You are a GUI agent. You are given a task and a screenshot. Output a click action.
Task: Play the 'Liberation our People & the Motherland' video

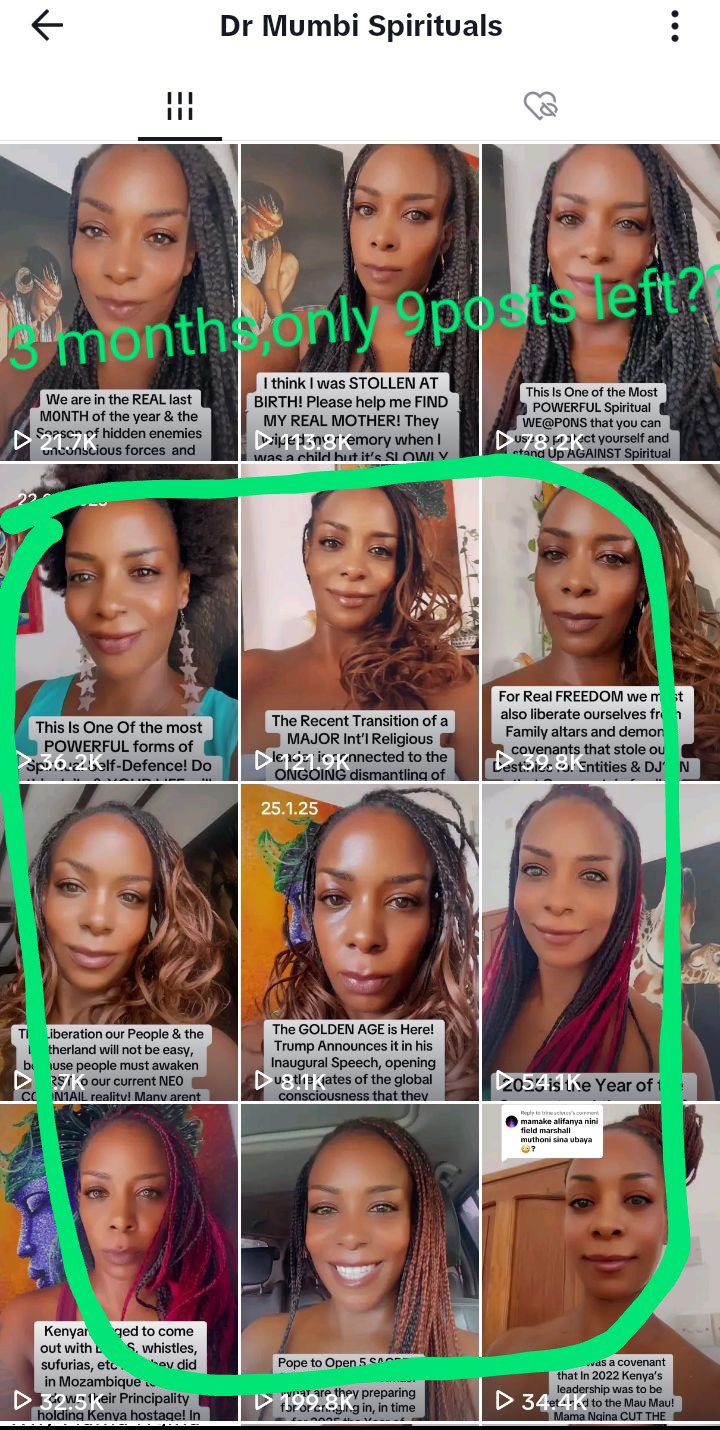119,940
